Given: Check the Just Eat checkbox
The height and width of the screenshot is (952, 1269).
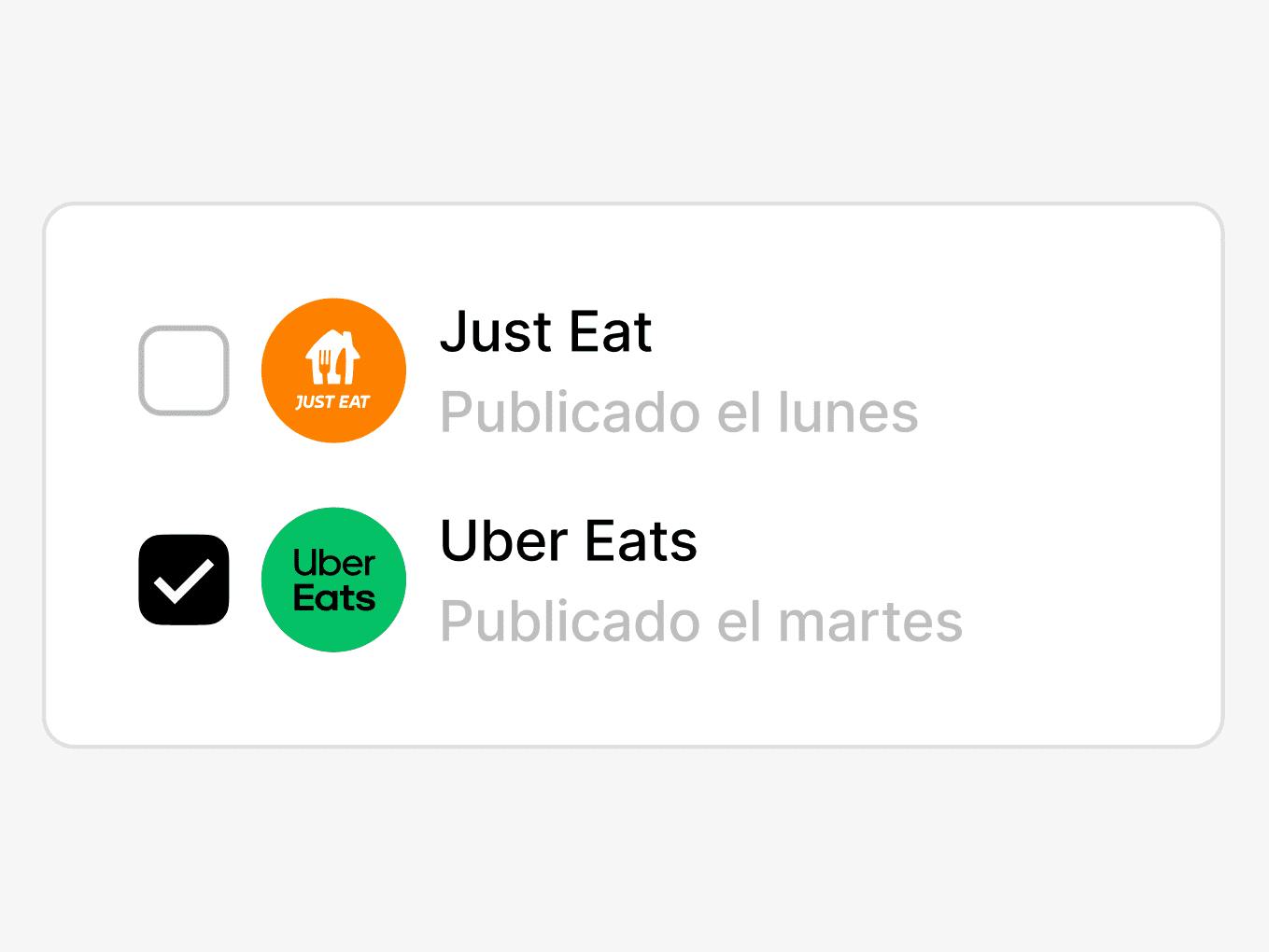Looking at the screenshot, I should click(184, 371).
